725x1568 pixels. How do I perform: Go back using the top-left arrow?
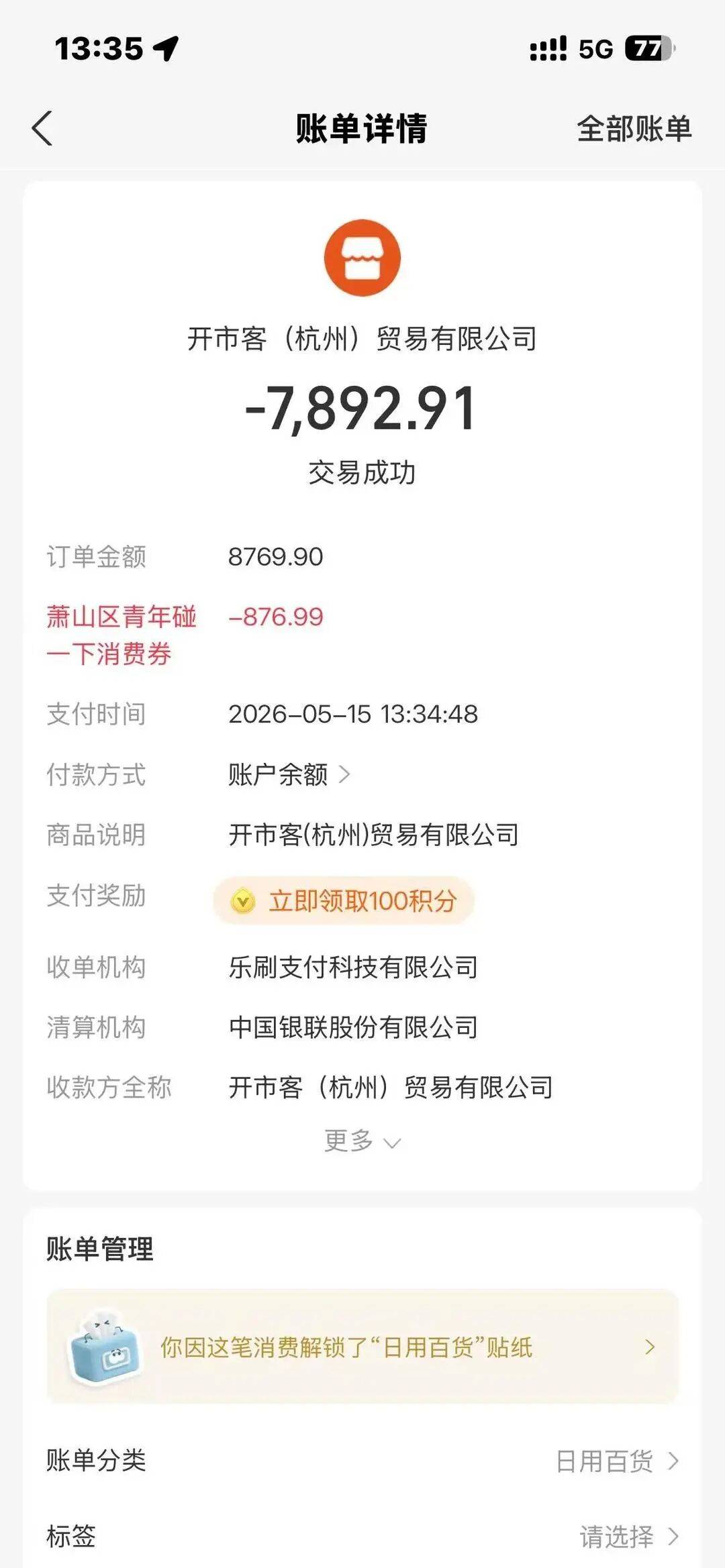coord(42,128)
